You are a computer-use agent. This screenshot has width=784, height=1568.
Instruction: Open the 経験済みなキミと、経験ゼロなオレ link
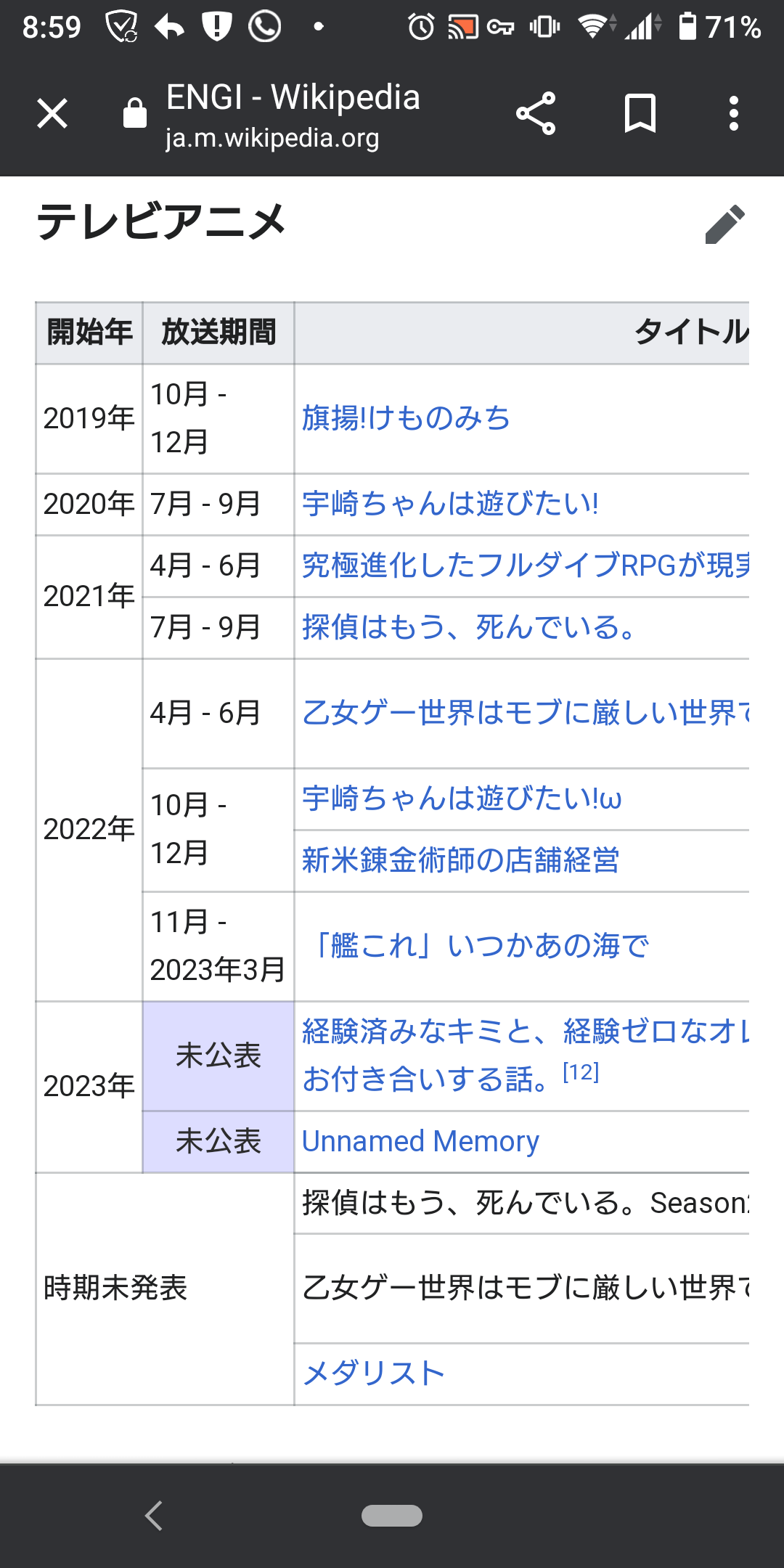[526, 1032]
